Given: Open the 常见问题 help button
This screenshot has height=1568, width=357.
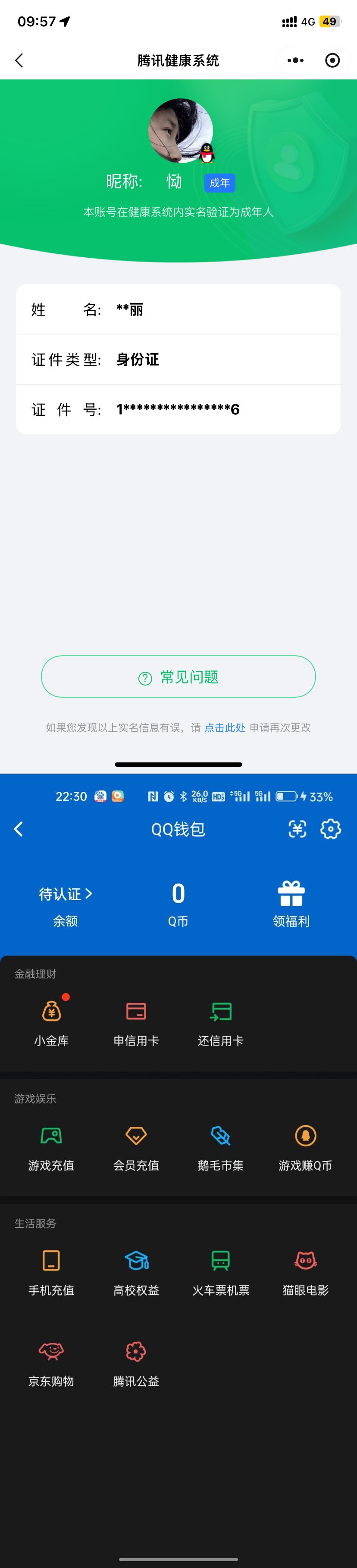Looking at the screenshot, I should click(178, 676).
